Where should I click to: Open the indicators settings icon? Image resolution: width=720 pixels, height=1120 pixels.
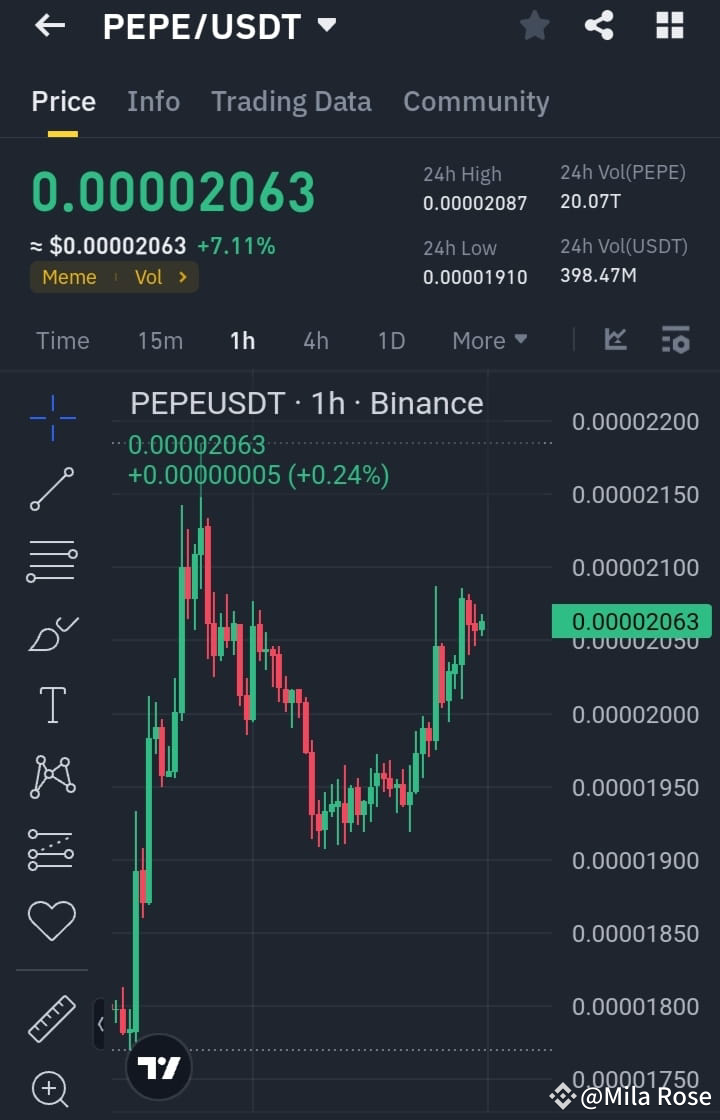click(x=676, y=340)
